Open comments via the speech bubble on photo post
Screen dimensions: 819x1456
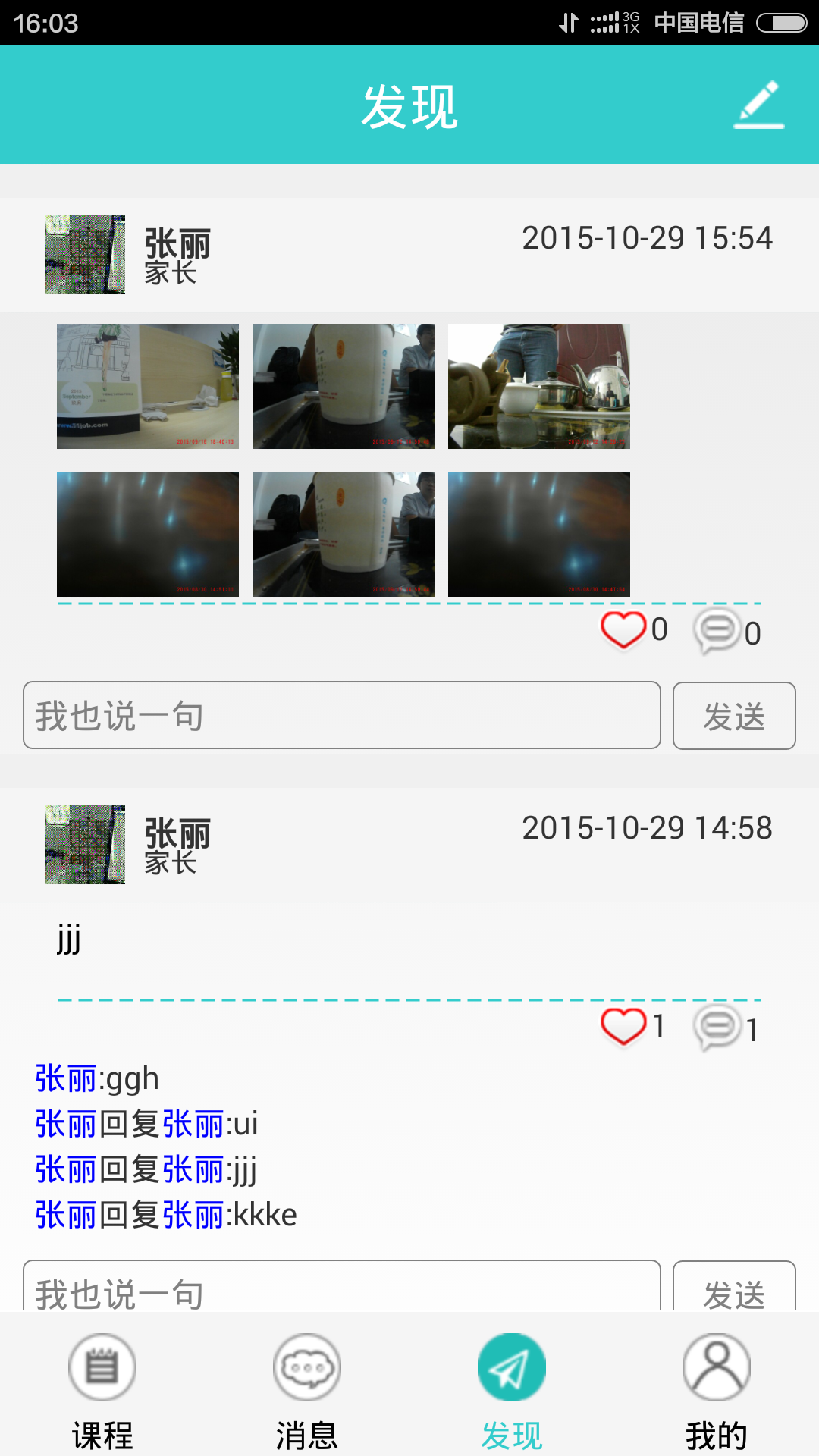(x=716, y=632)
